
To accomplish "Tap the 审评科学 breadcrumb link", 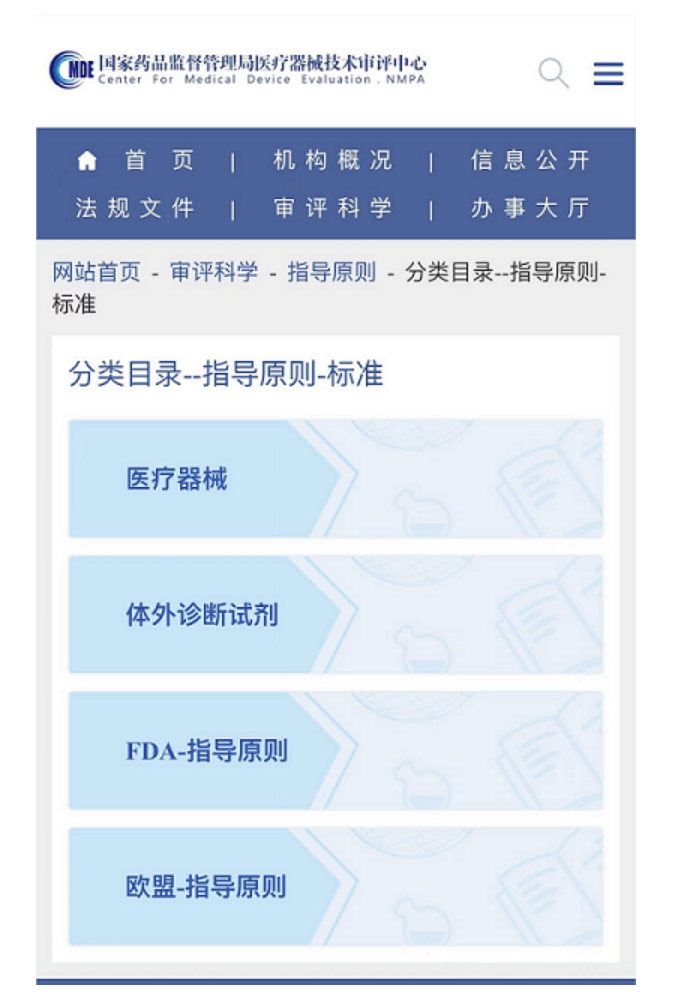I will tap(213, 272).
